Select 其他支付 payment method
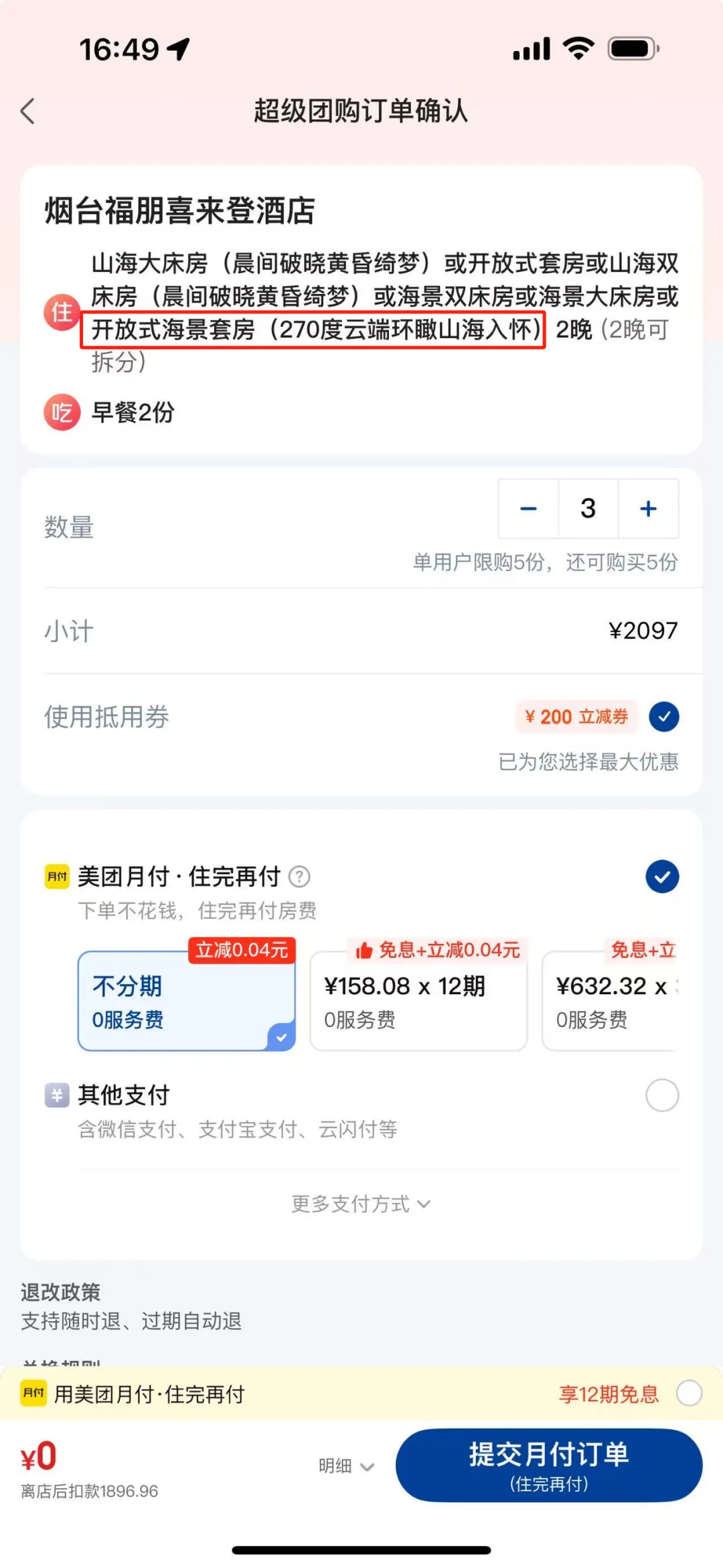Viewport: 723px width, 1568px height. point(662,1095)
